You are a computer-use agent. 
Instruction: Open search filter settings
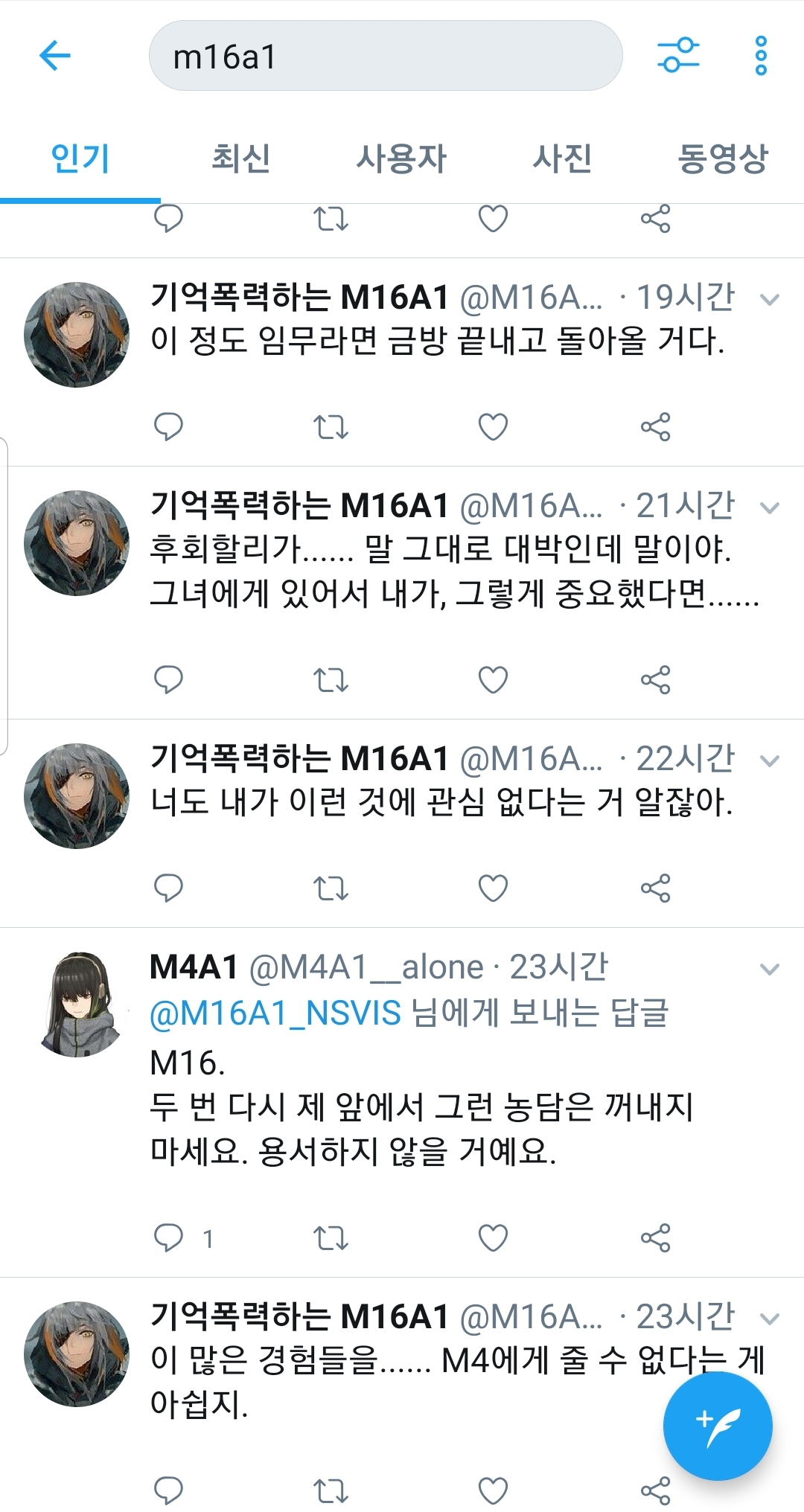(677, 55)
